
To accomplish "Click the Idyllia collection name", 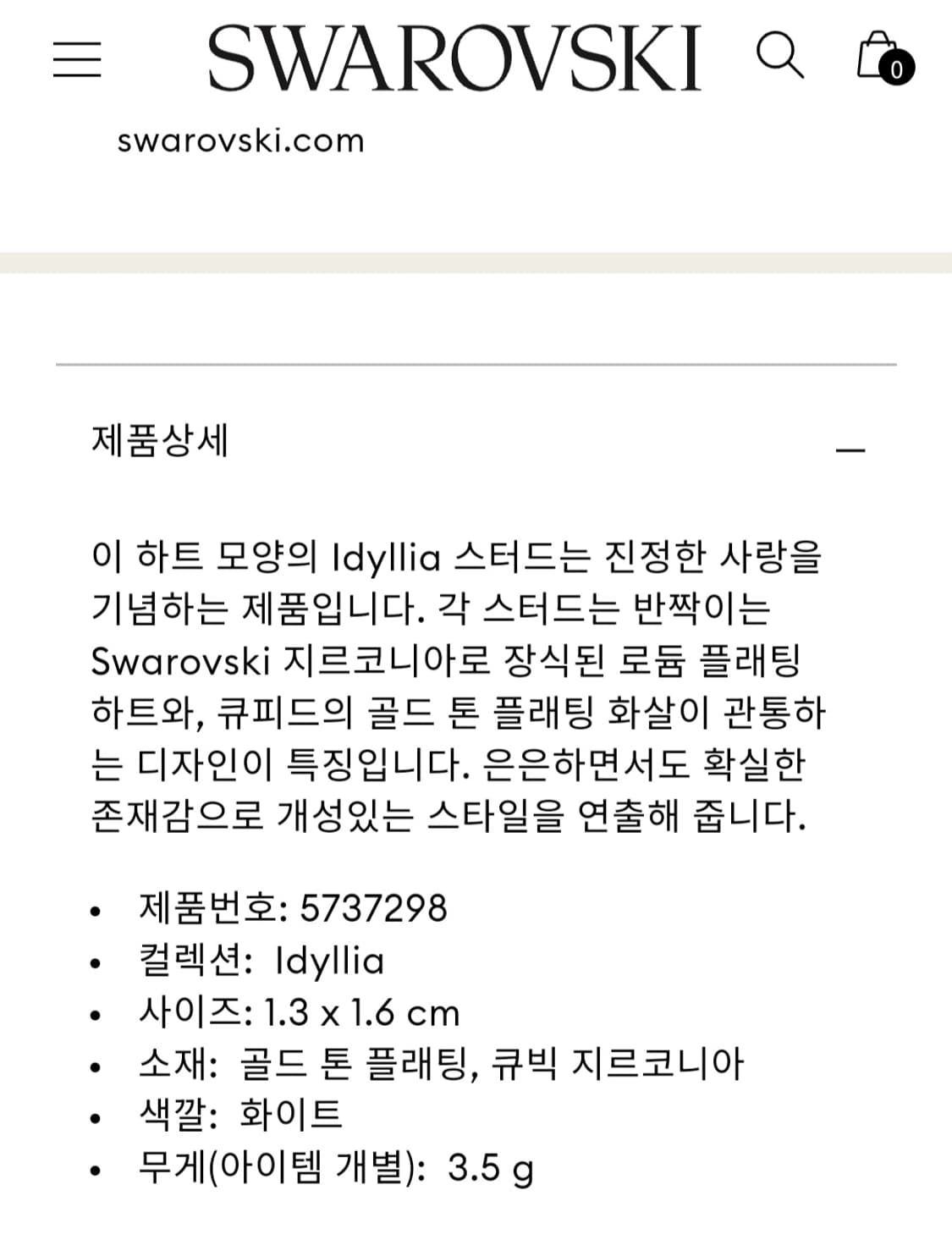I will click(328, 961).
